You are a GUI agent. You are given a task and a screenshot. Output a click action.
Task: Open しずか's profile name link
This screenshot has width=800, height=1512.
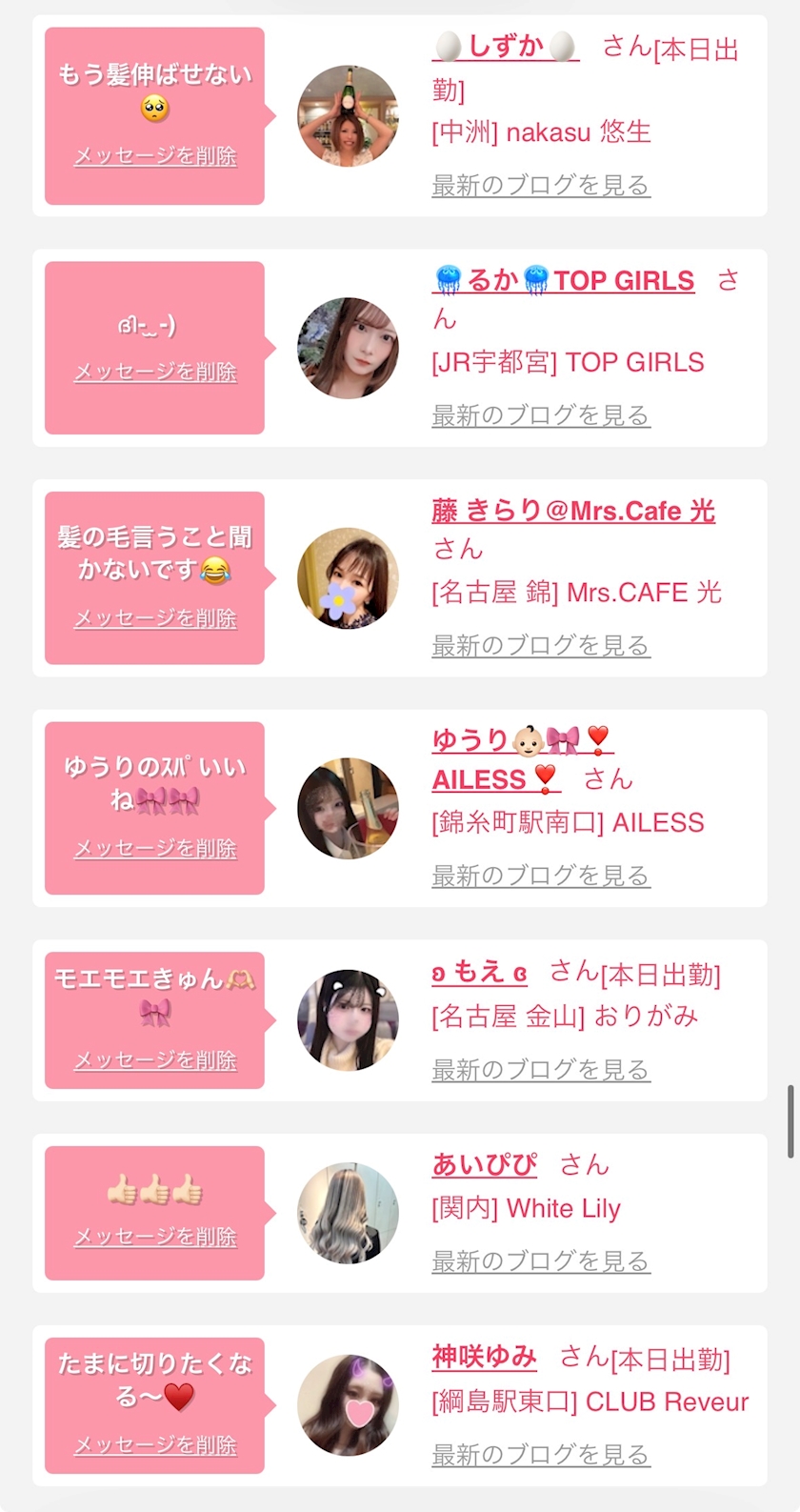click(x=506, y=46)
